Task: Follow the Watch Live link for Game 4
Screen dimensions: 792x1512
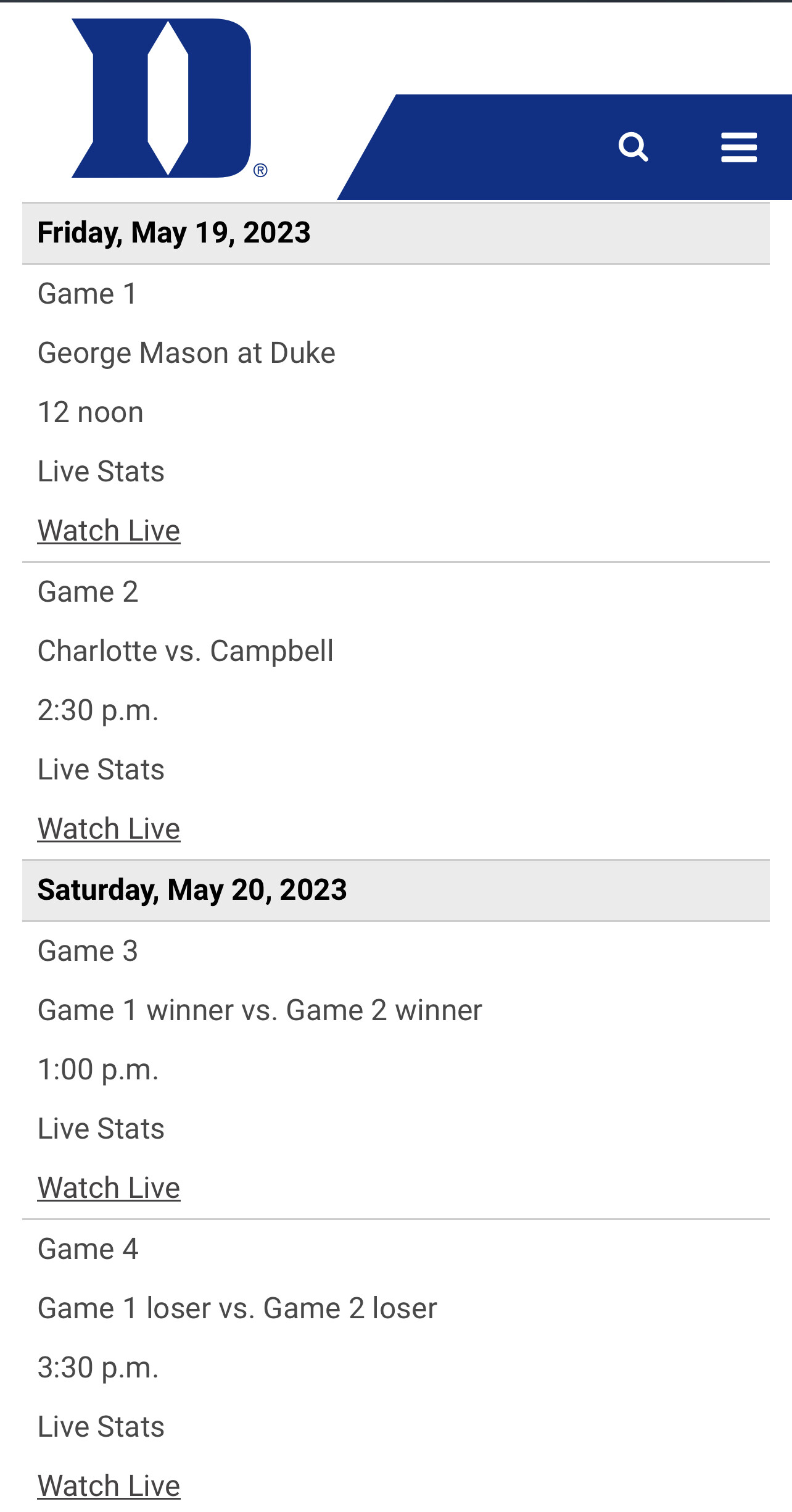Action: click(109, 1486)
